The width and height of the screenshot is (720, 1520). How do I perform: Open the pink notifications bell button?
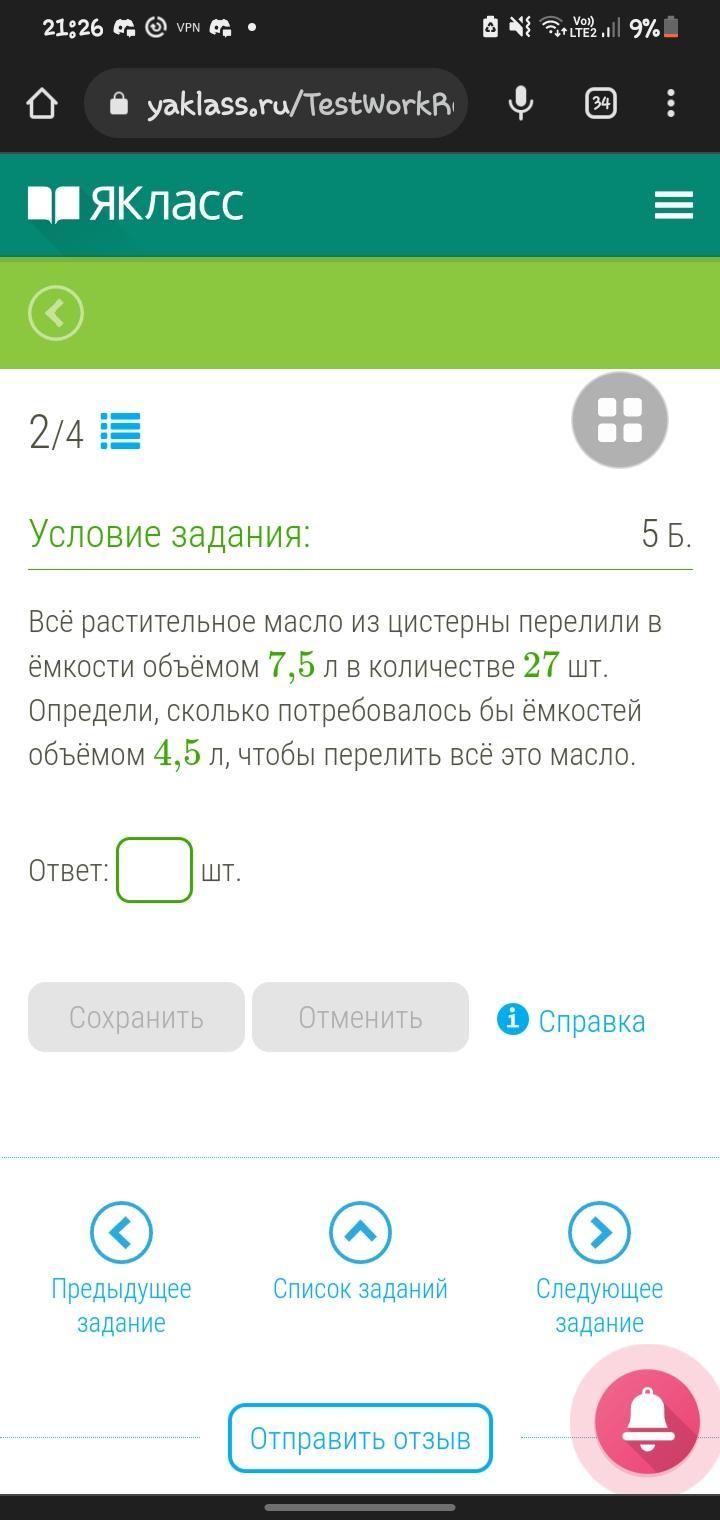[647, 1420]
